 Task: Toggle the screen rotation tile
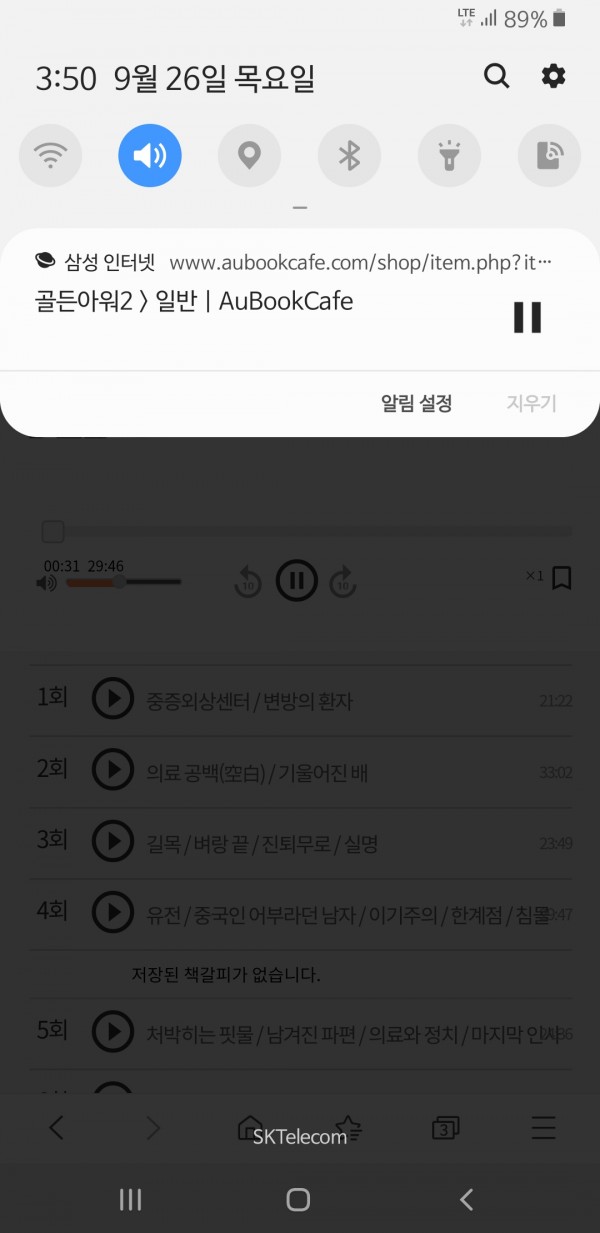pyautogui.click(x=549, y=156)
